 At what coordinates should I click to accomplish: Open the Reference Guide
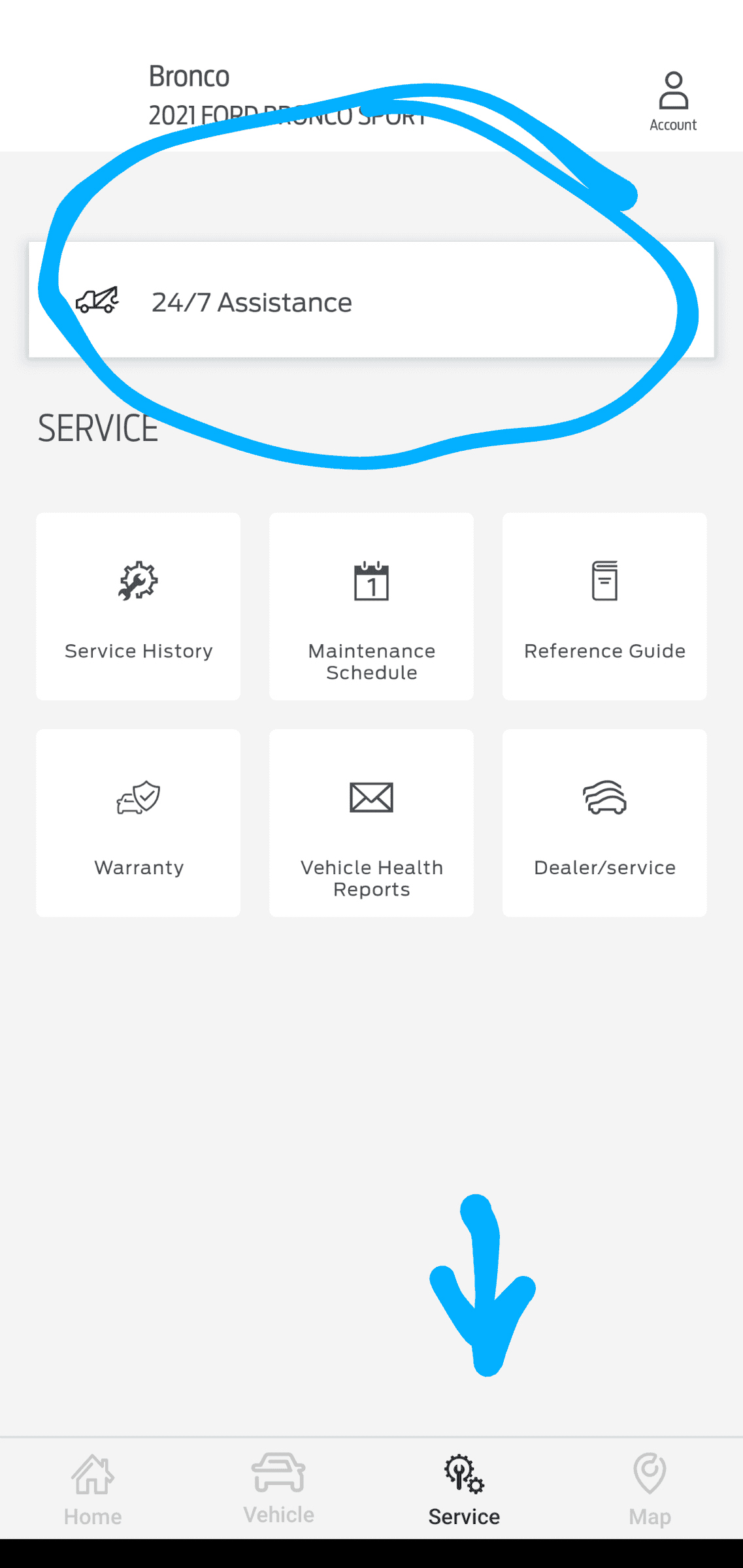click(x=604, y=606)
